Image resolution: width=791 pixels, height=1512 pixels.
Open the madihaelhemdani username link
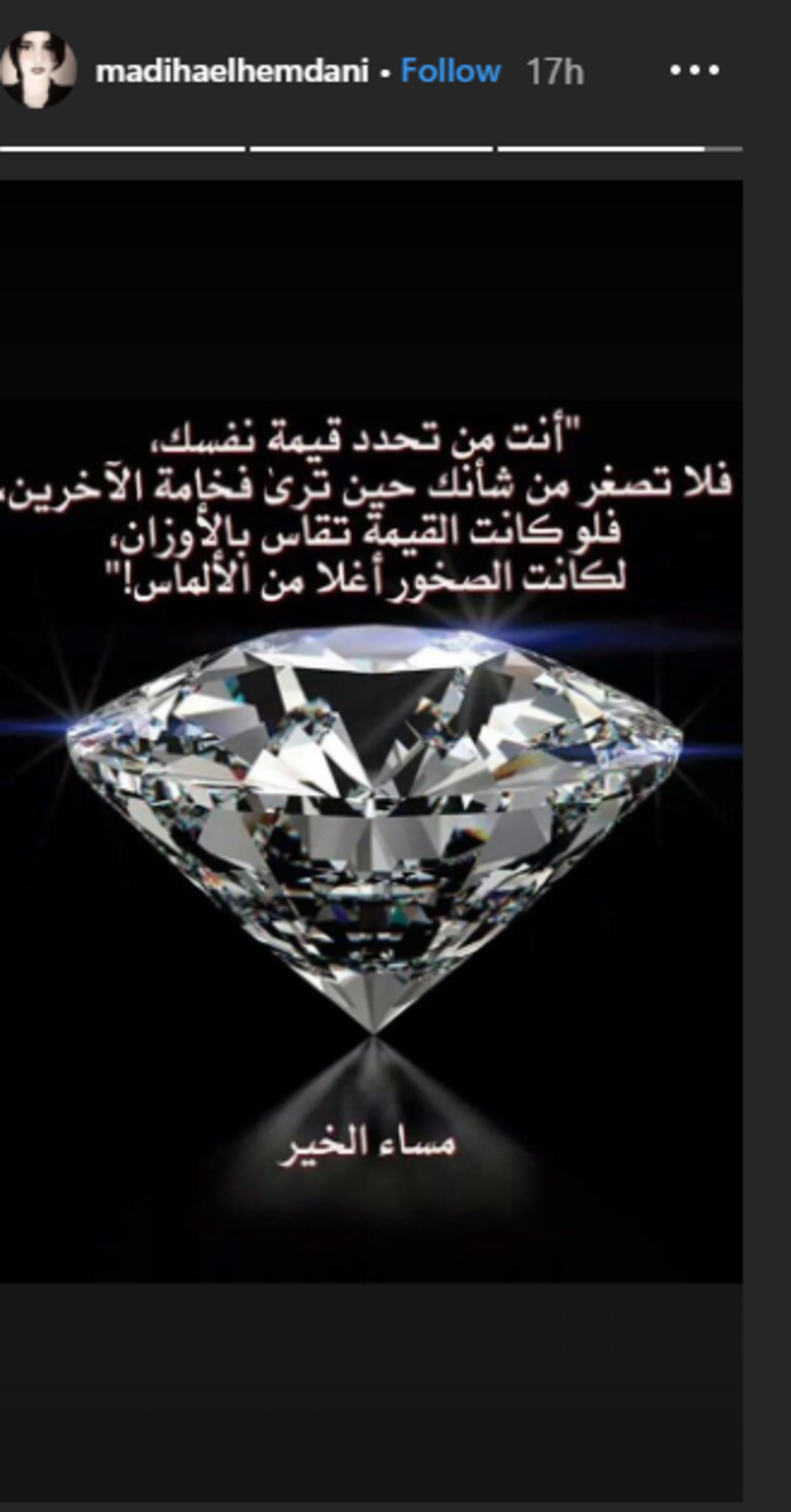coord(231,71)
